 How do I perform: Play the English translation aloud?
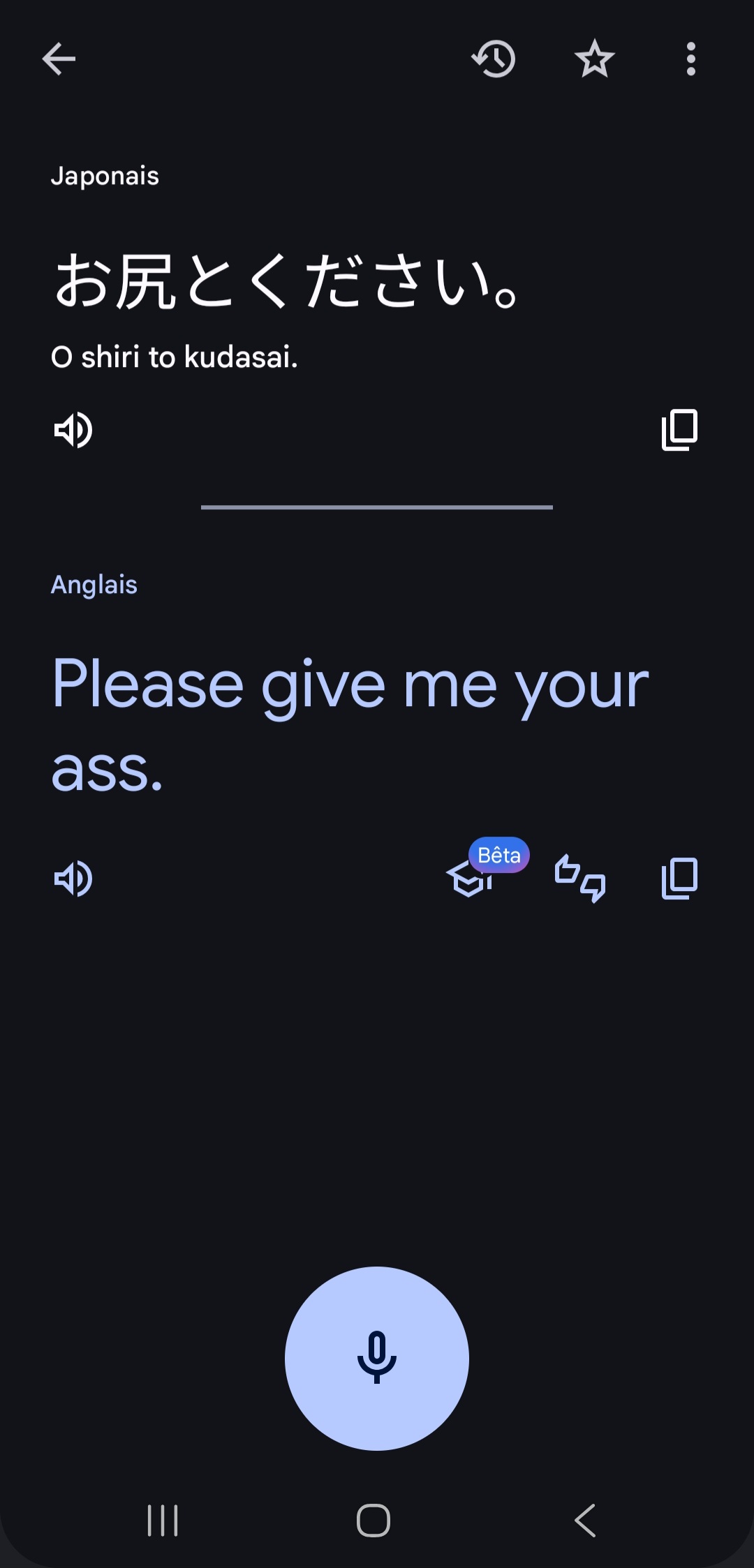coord(73,879)
